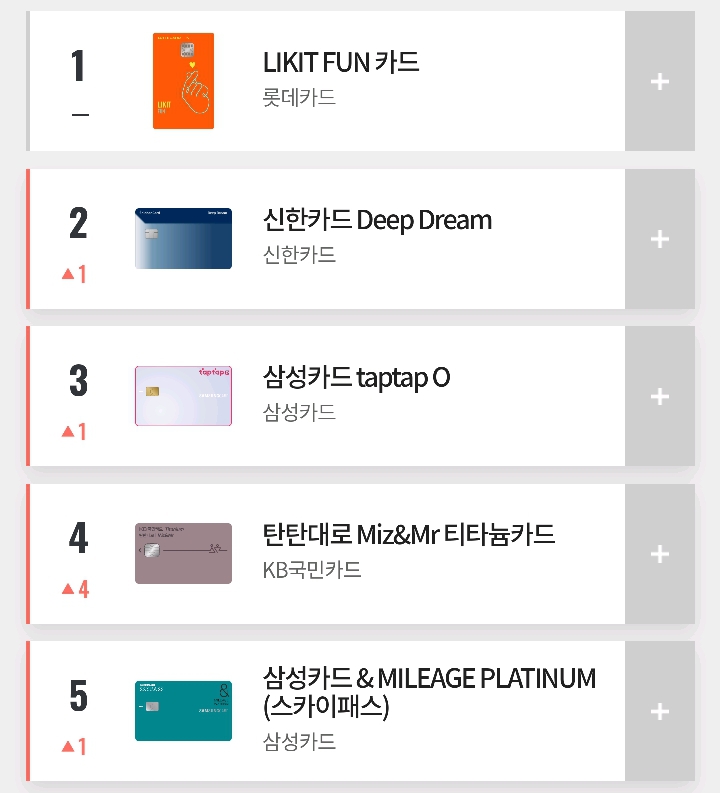Screen dimensions: 720x793
Task: Expand MILEAGE PLATINUM 스카이패스 entry
Action: (x=659, y=711)
